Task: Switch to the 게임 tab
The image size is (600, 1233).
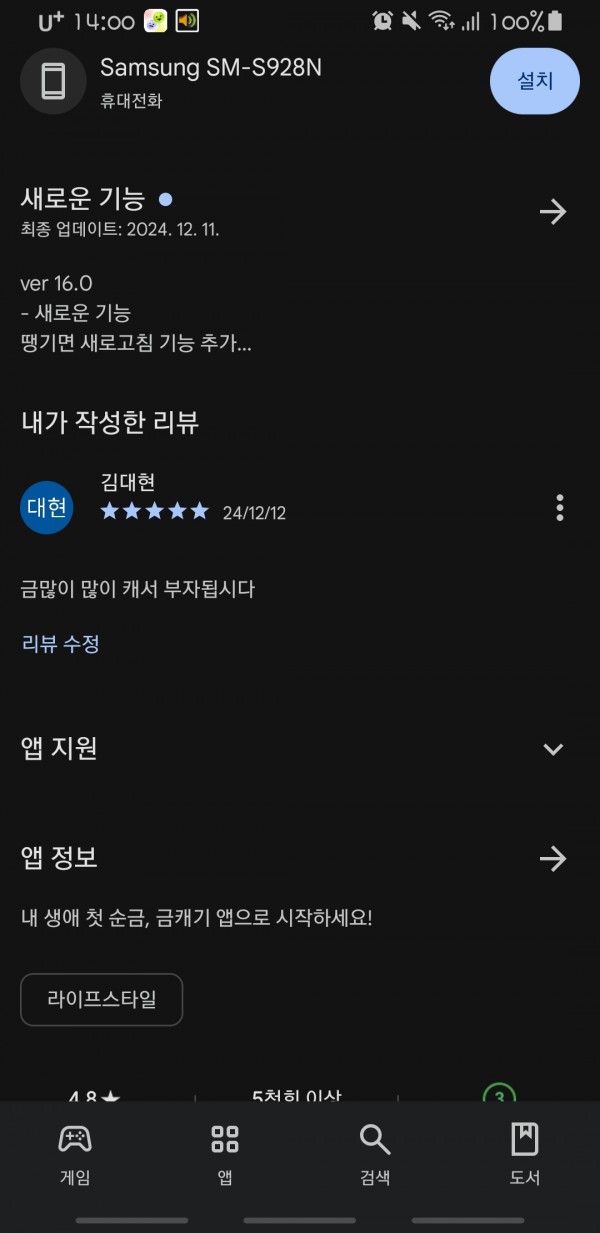Action: pyautogui.click(x=75, y=1154)
